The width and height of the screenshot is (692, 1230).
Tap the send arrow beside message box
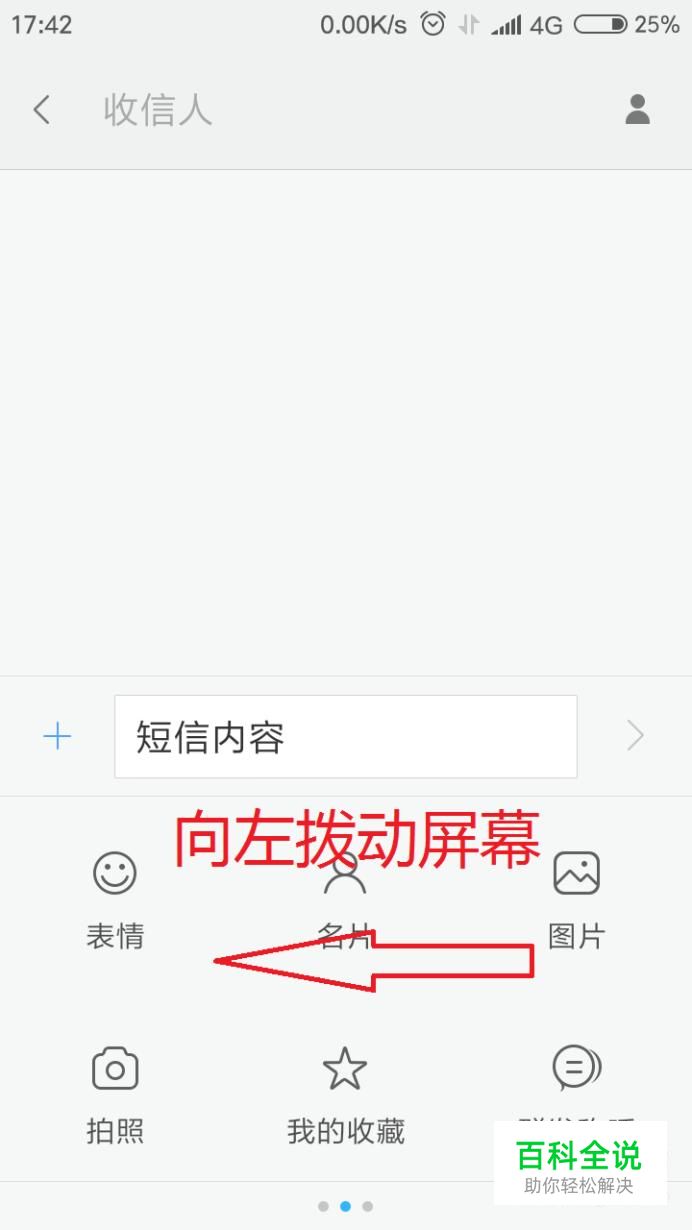tap(635, 737)
